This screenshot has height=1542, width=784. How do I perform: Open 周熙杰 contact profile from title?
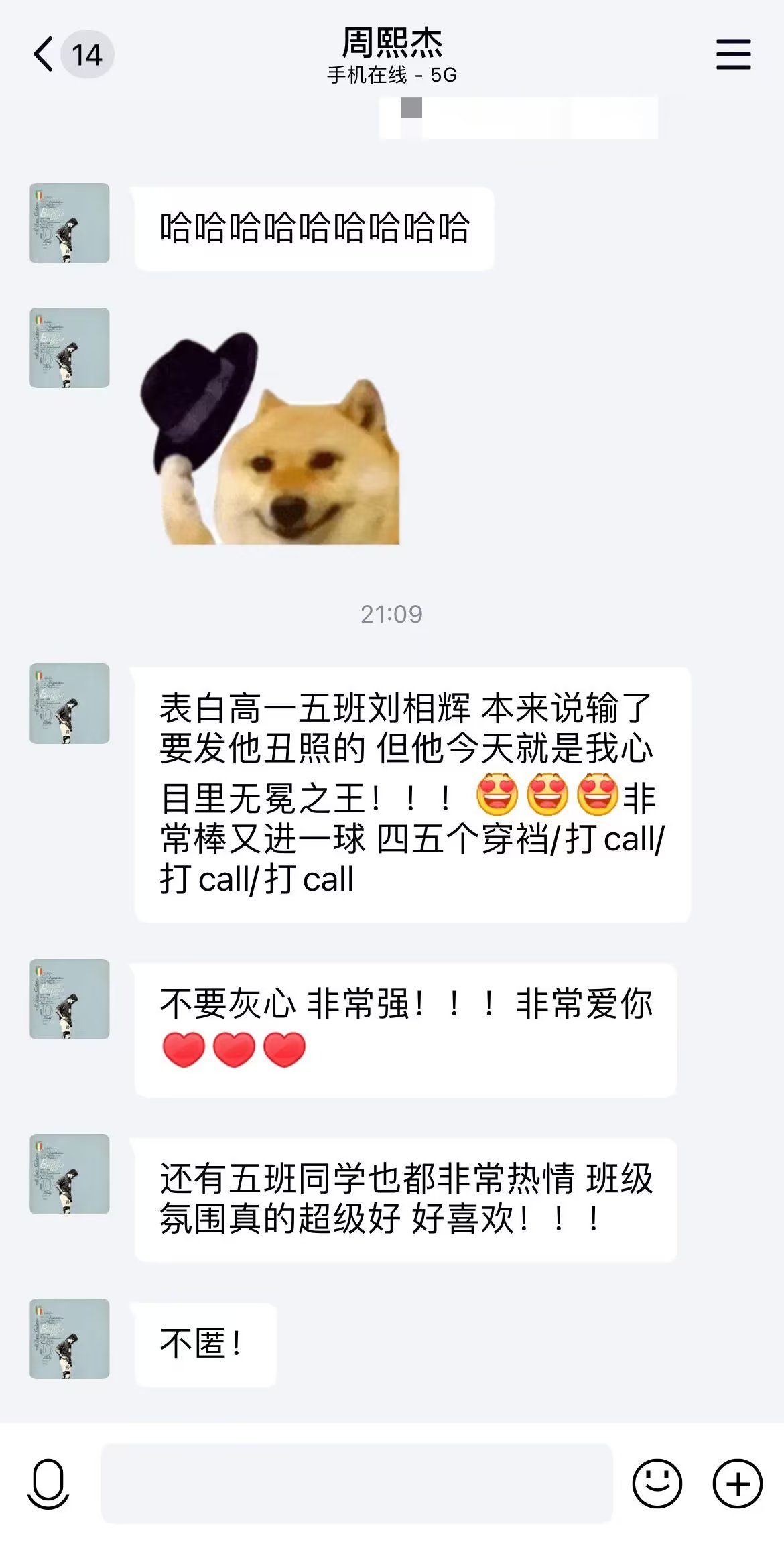point(392,44)
